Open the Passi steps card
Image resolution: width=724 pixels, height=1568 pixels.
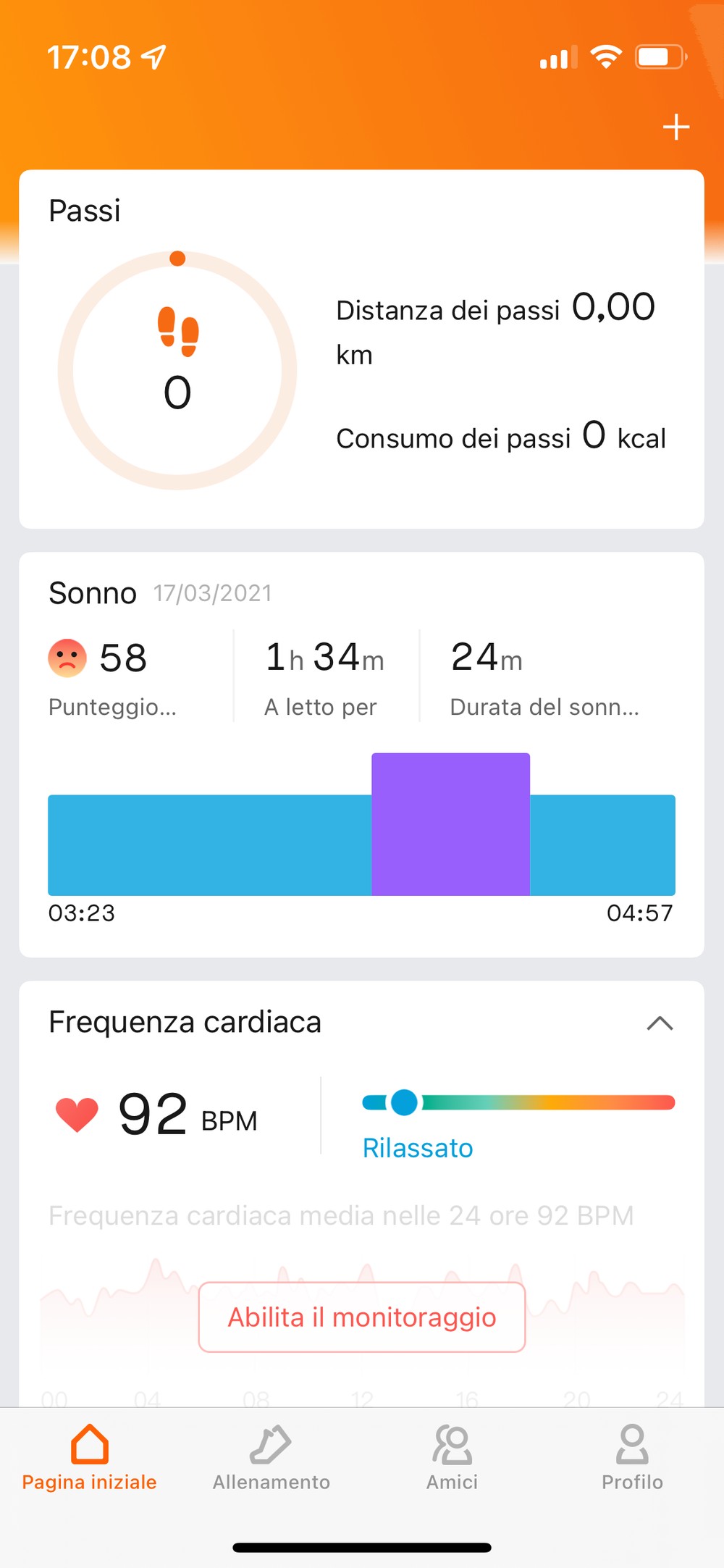[361, 349]
